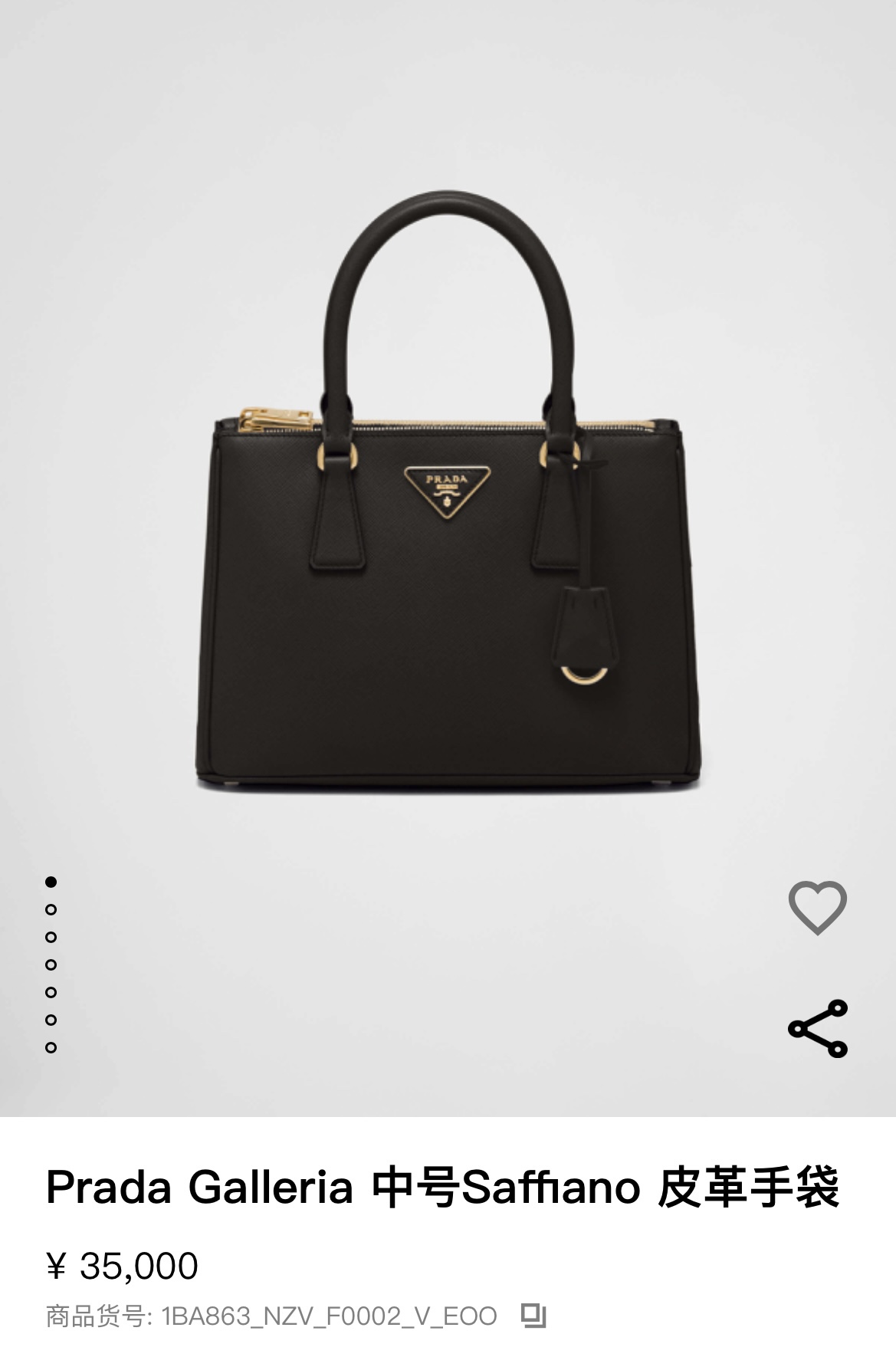Add the Prada Galleria bag to wishlist

tap(817, 907)
